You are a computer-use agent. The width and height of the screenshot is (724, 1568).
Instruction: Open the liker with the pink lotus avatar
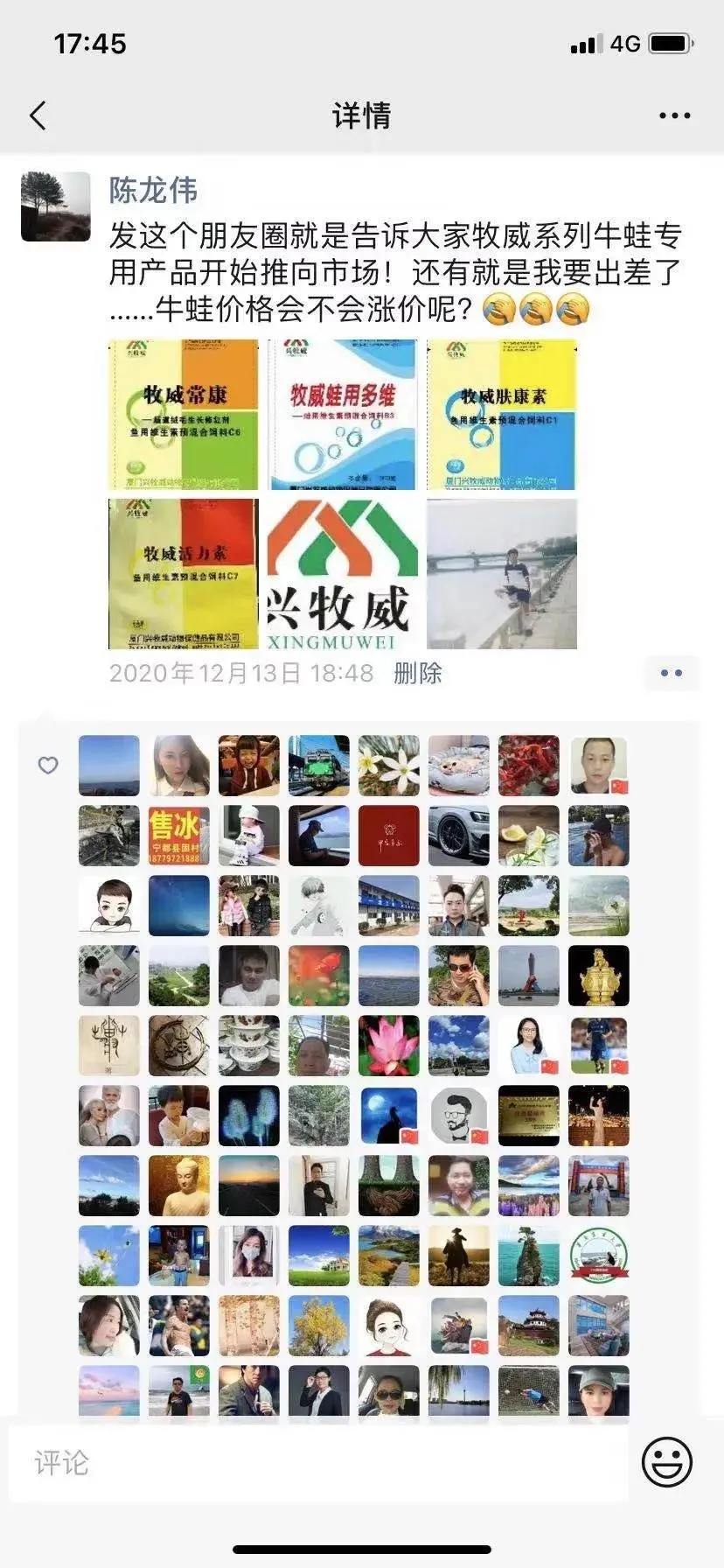(x=389, y=1046)
